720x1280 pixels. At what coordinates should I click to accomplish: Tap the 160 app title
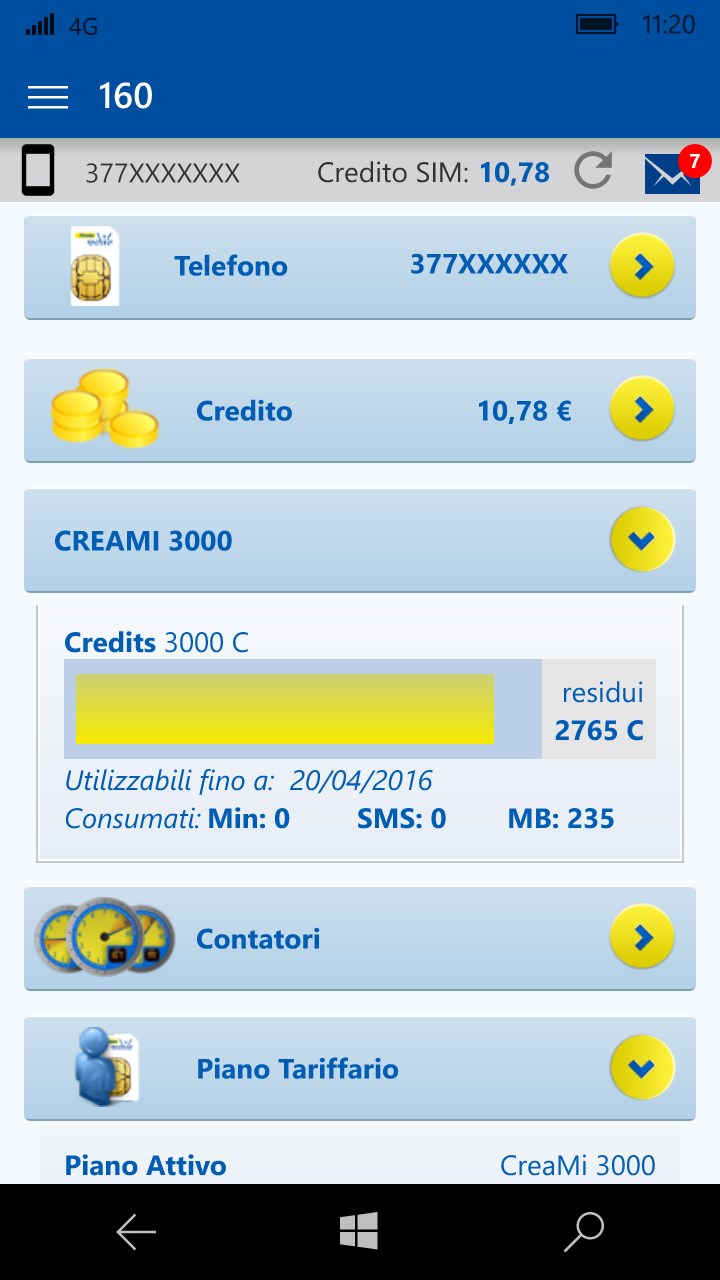125,96
